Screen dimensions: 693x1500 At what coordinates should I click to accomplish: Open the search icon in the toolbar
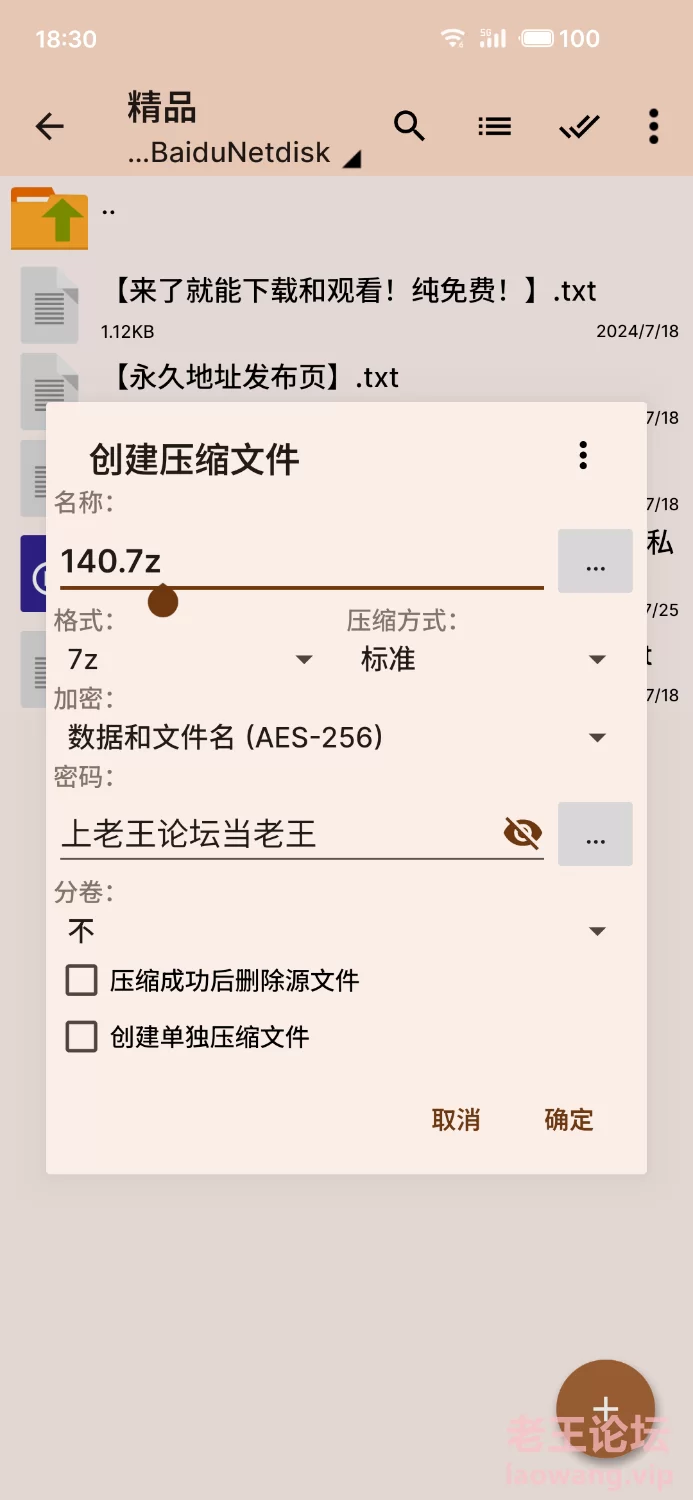point(409,126)
